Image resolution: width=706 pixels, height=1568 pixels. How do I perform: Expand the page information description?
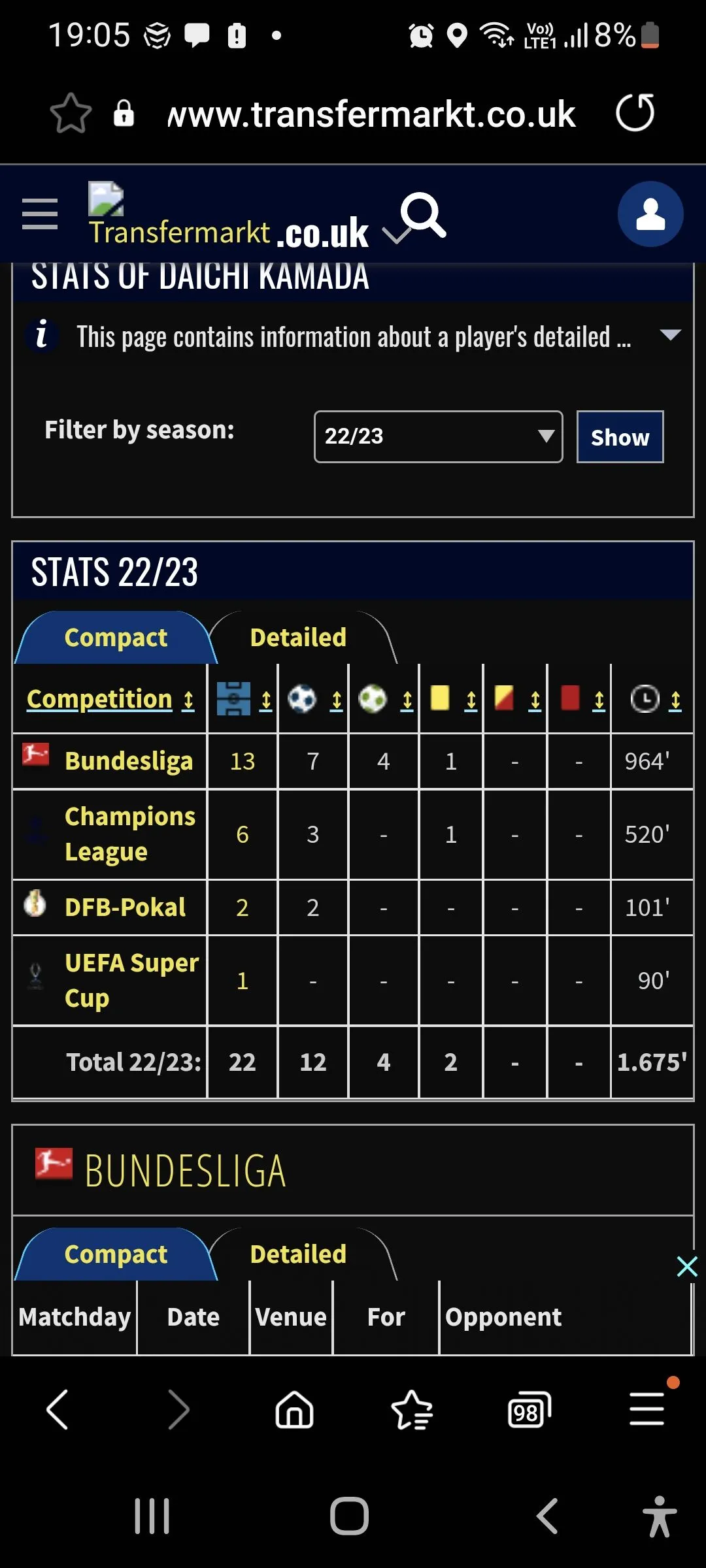pyautogui.click(x=671, y=335)
